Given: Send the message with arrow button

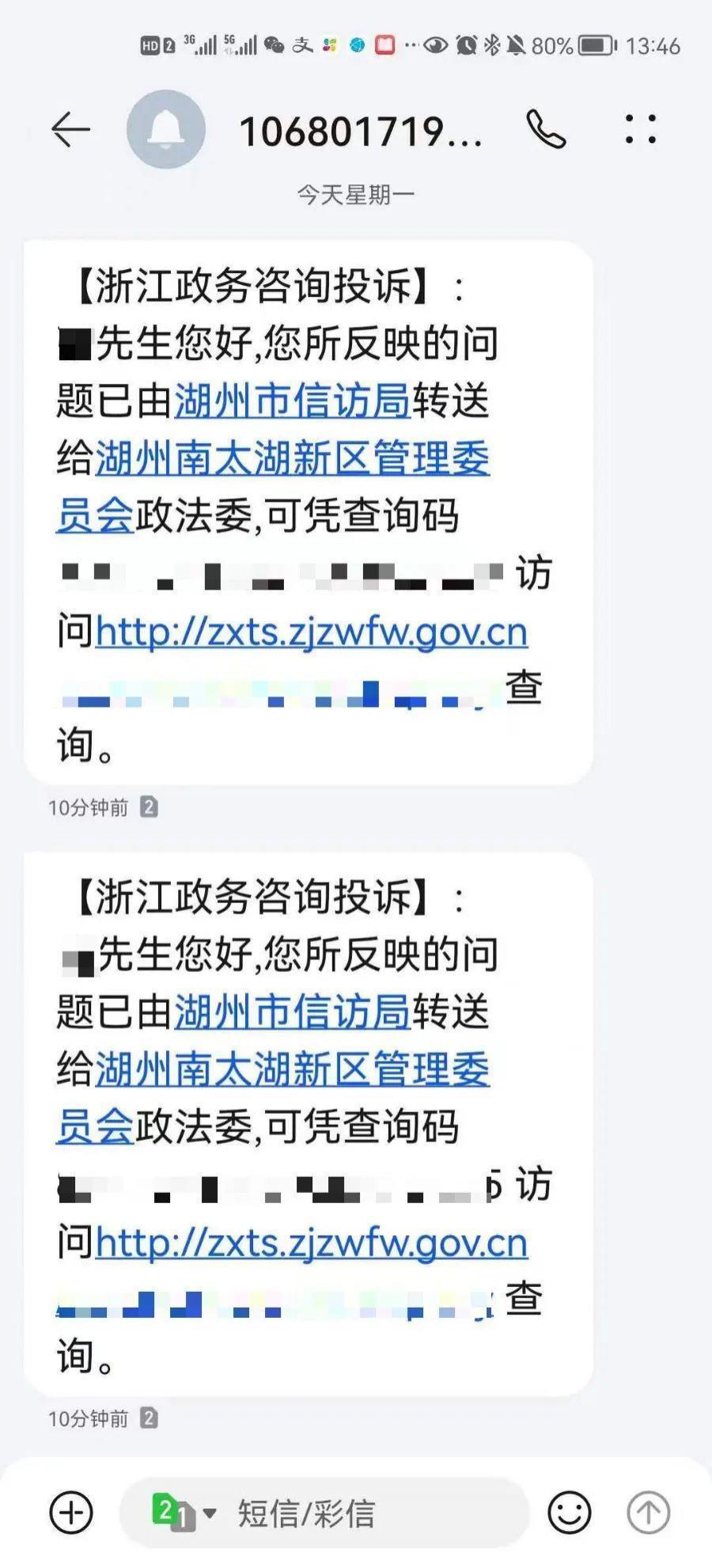Looking at the screenshot, I should 648,1513.
